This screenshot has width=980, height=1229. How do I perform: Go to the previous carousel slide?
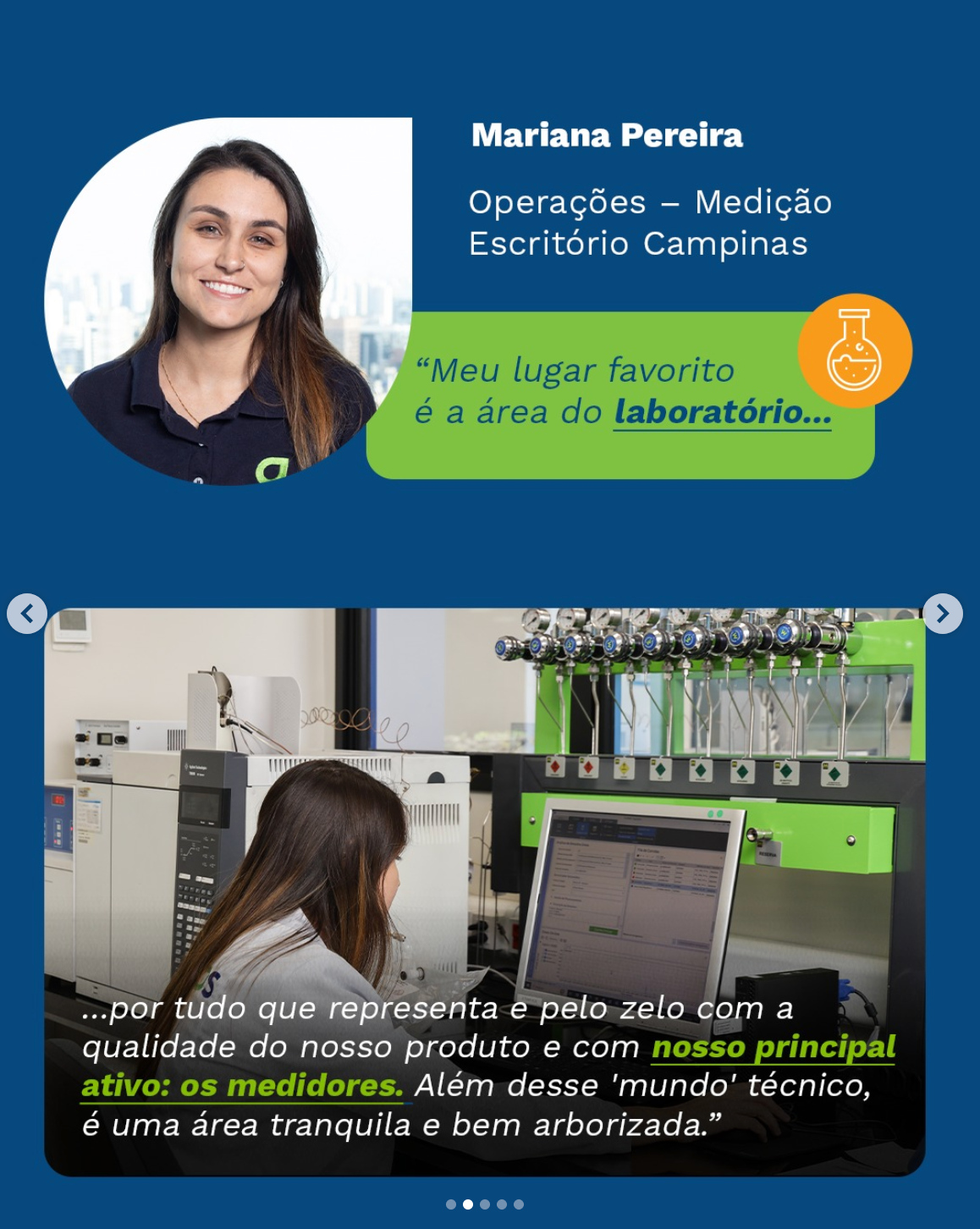27,614
